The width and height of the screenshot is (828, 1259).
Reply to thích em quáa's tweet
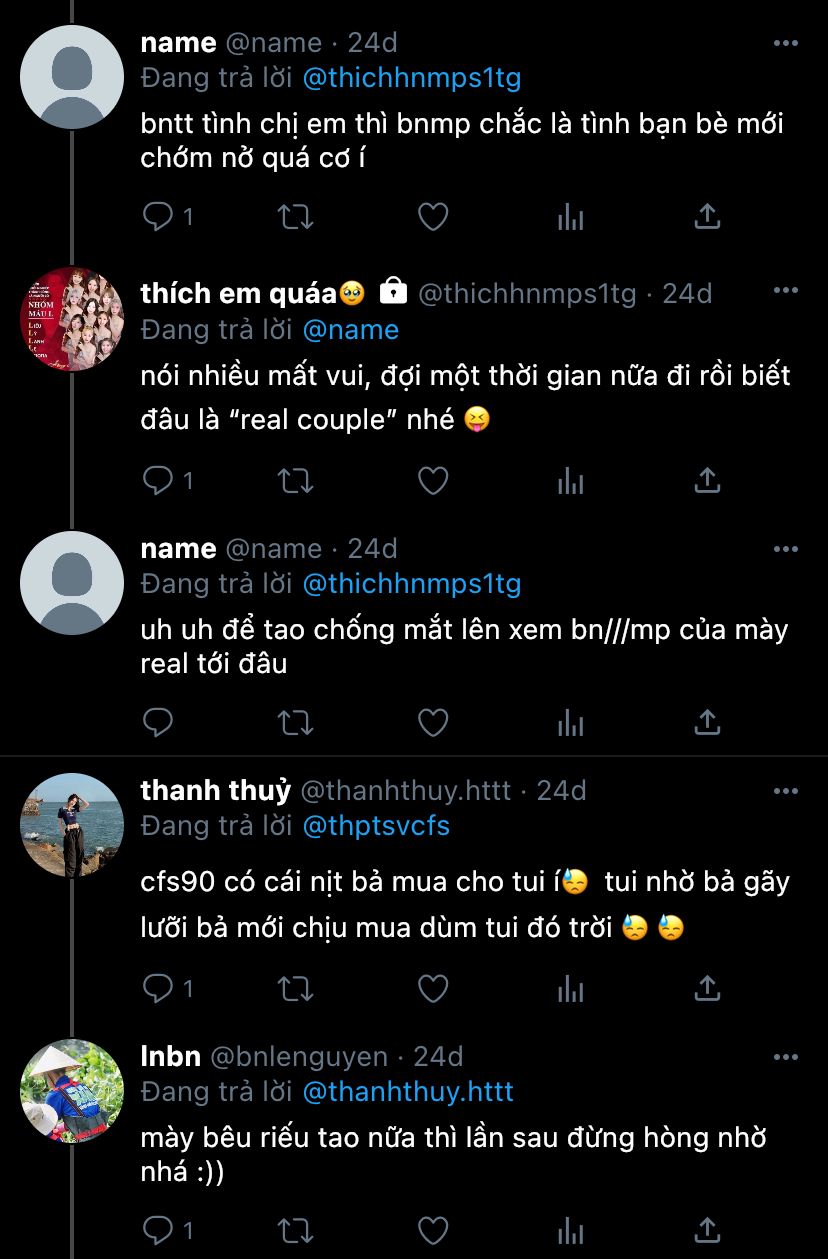click(158, 481)
